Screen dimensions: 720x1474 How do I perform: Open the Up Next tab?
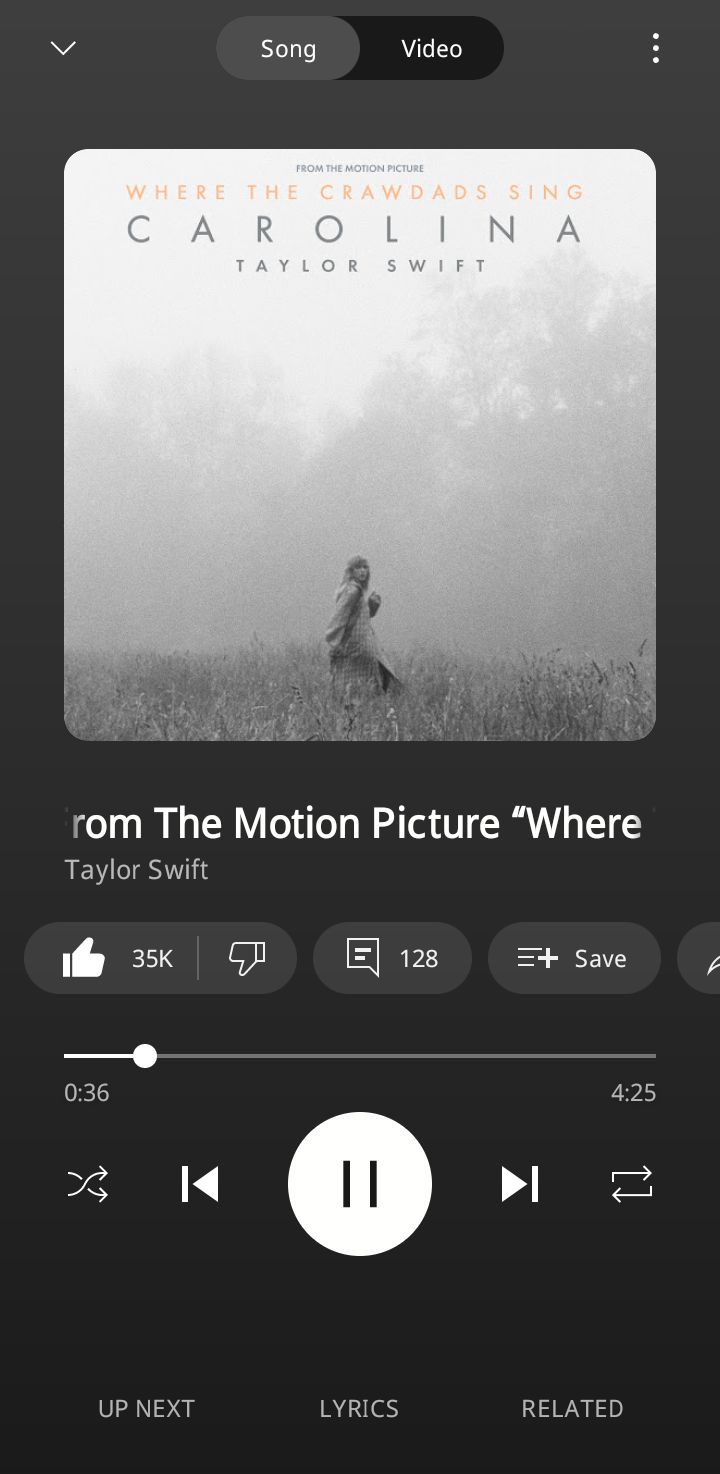tap(146, 1408)
